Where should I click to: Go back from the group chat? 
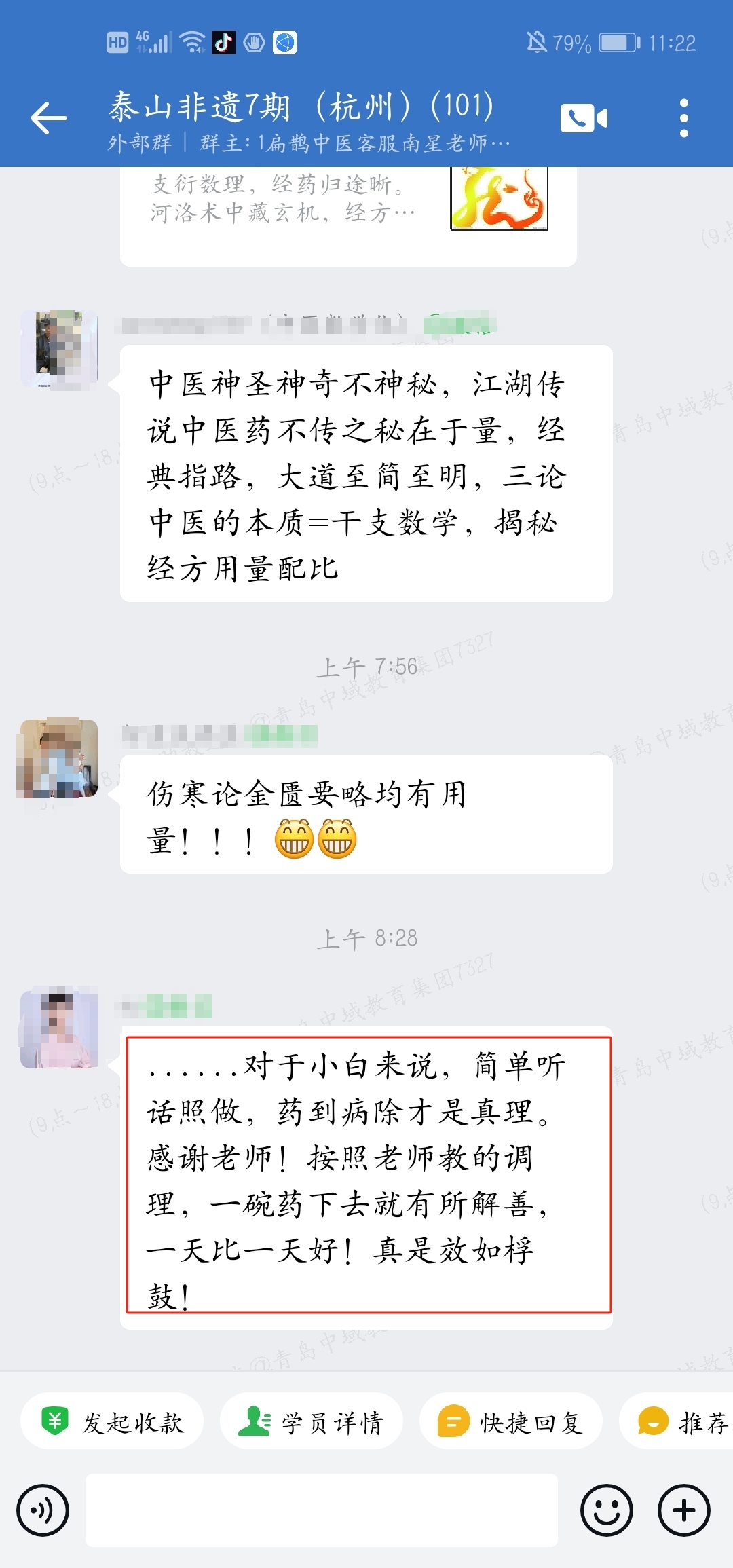(49, 118)
